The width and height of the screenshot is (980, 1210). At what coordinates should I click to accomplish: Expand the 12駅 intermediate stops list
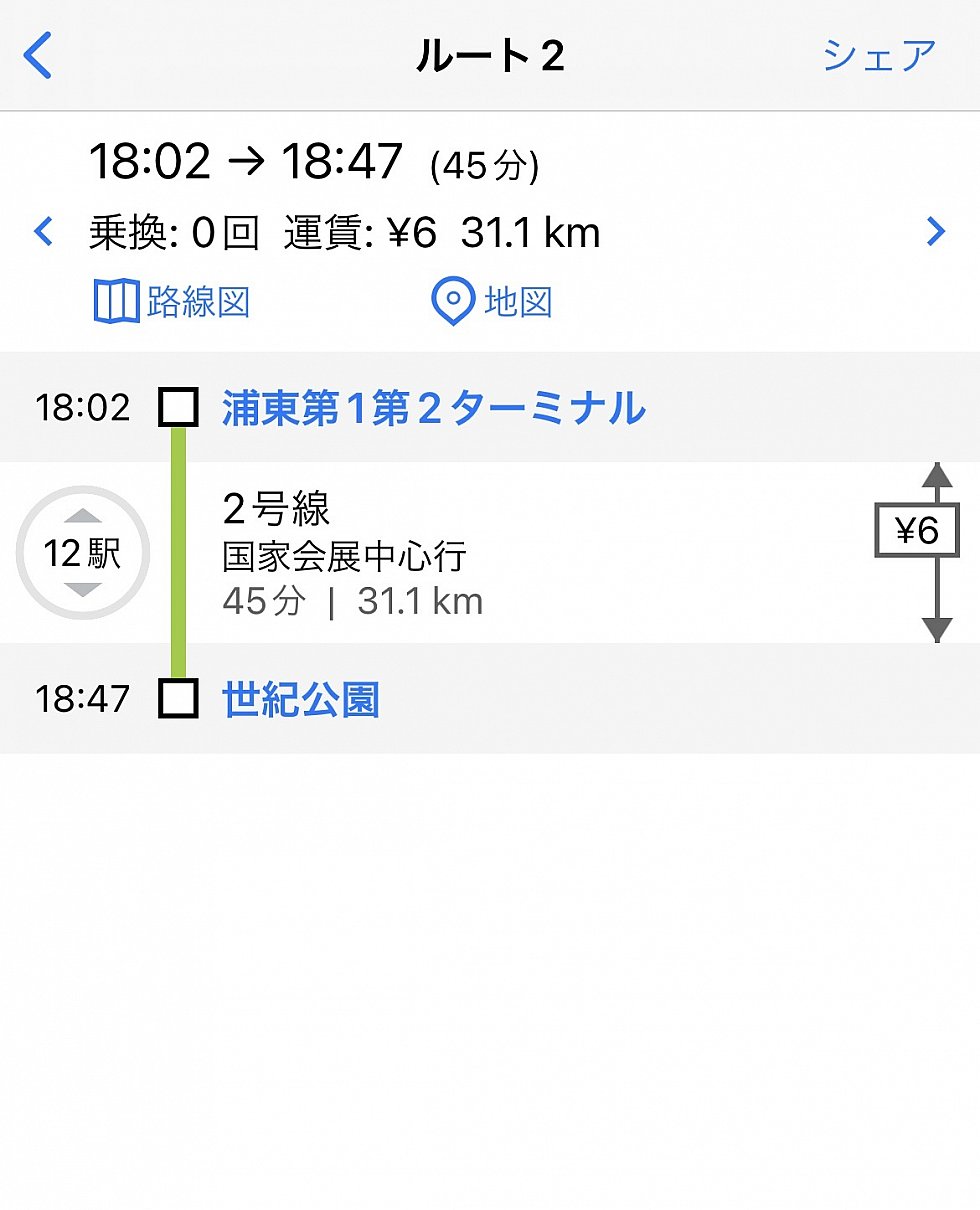coord(83,553)
